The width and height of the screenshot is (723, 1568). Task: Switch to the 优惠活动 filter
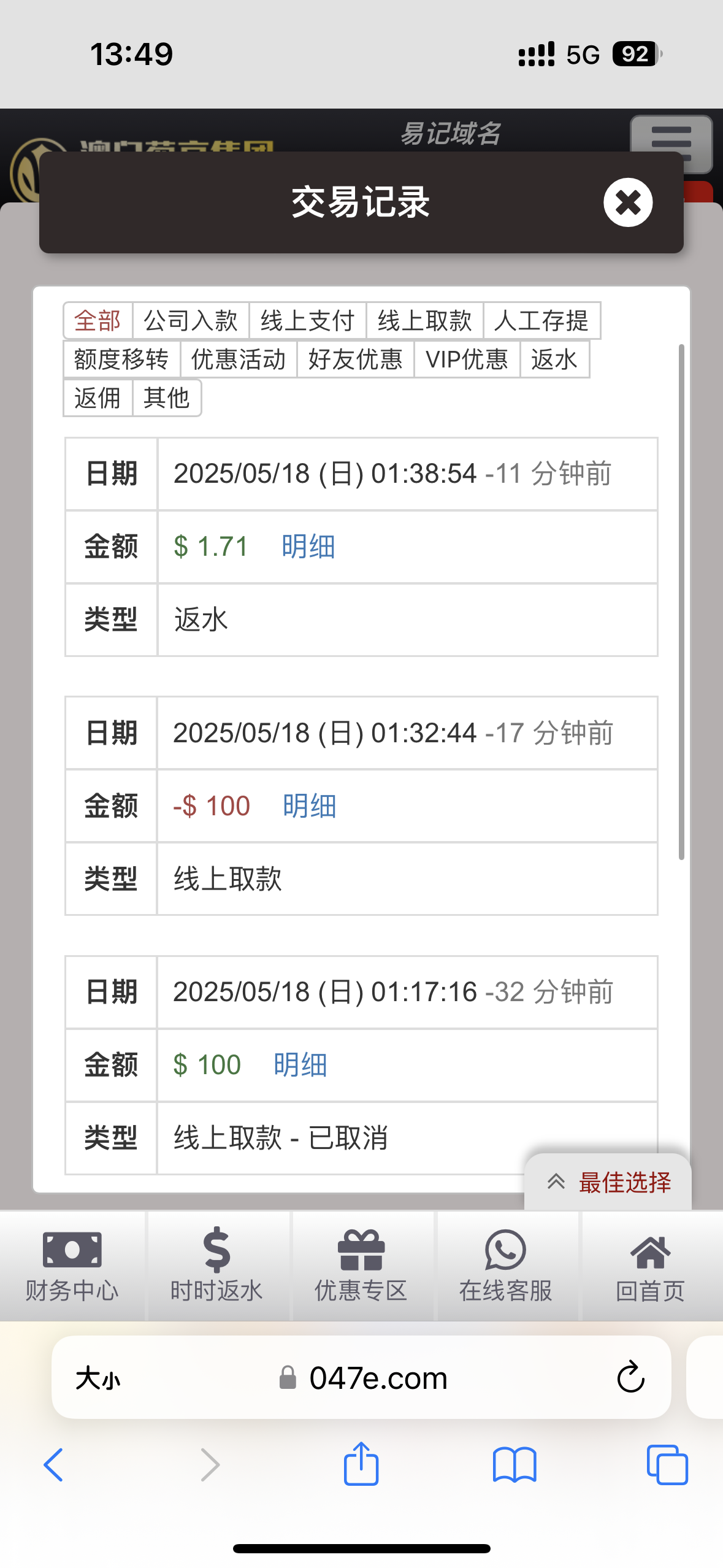[x=239, y=359]
